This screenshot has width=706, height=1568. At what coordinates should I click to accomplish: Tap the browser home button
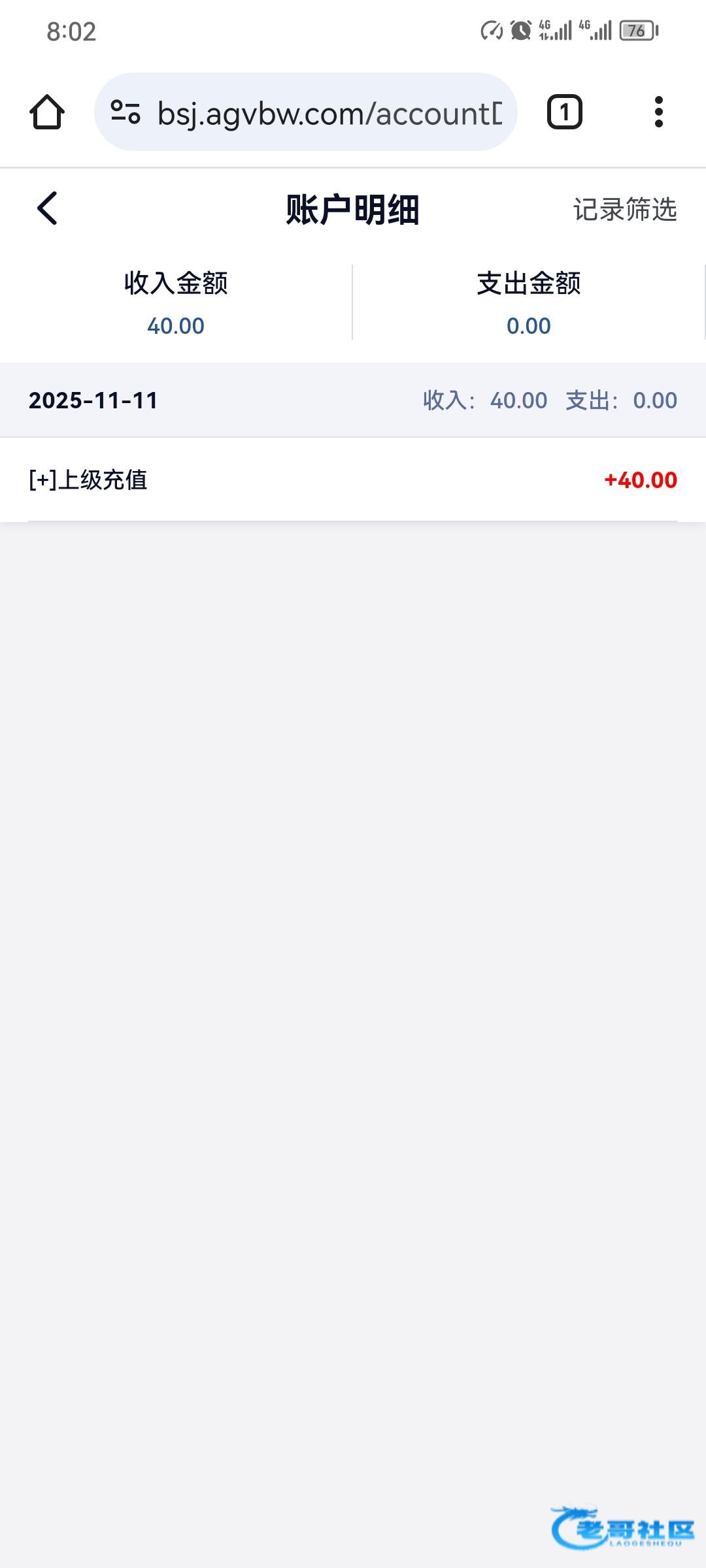47,112
